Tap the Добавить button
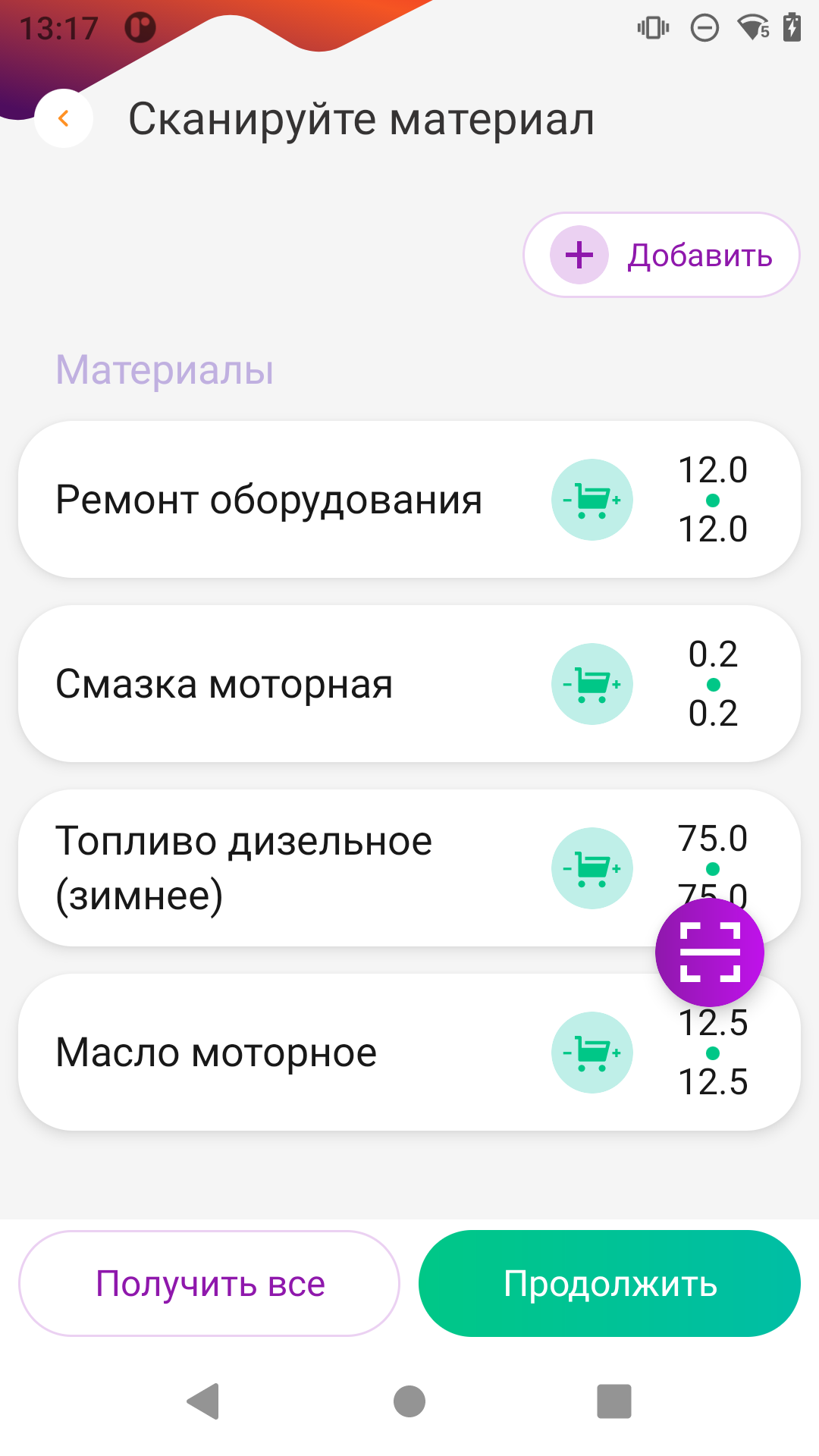The image size is (819, 1456). pyautogui.click(x=661, y=255)
